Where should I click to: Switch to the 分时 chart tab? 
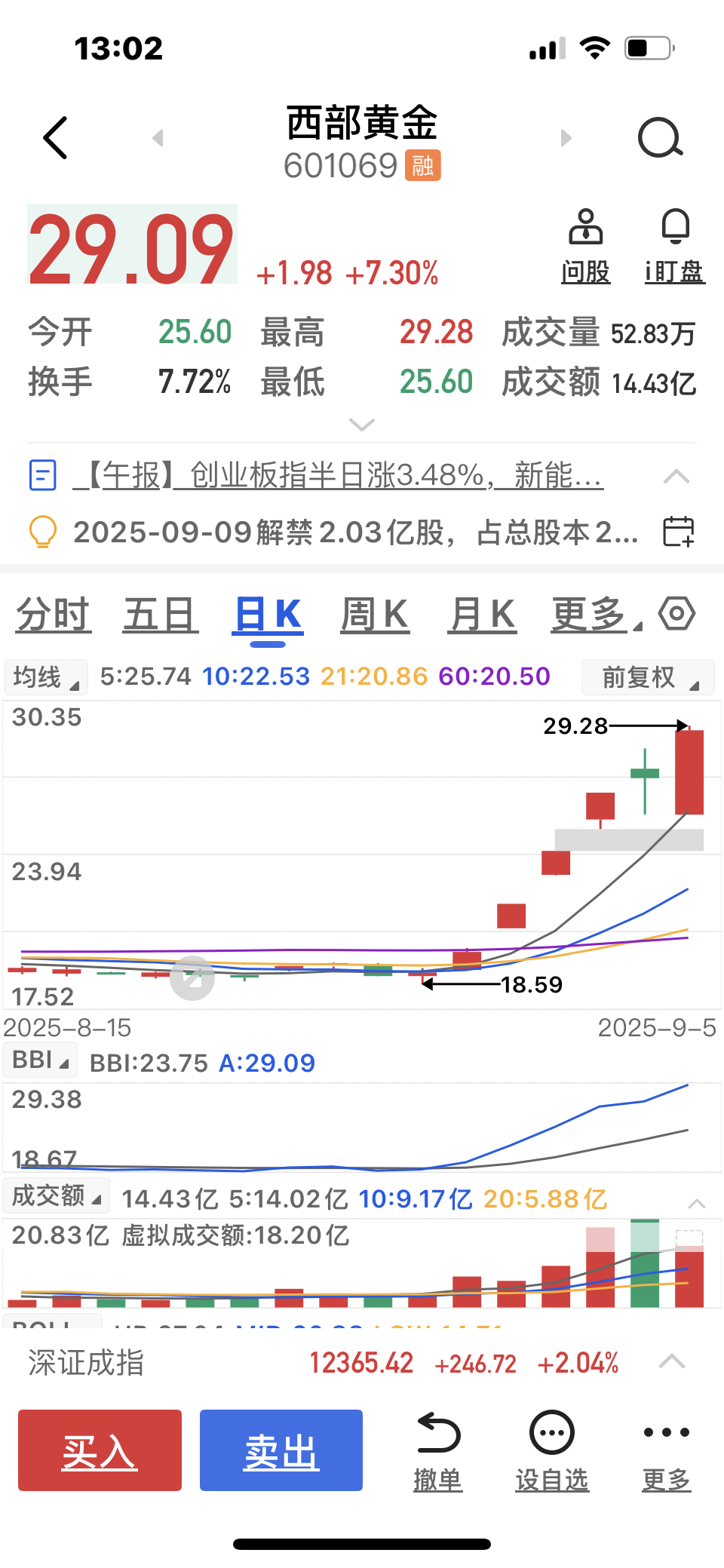tap(54, 615)
